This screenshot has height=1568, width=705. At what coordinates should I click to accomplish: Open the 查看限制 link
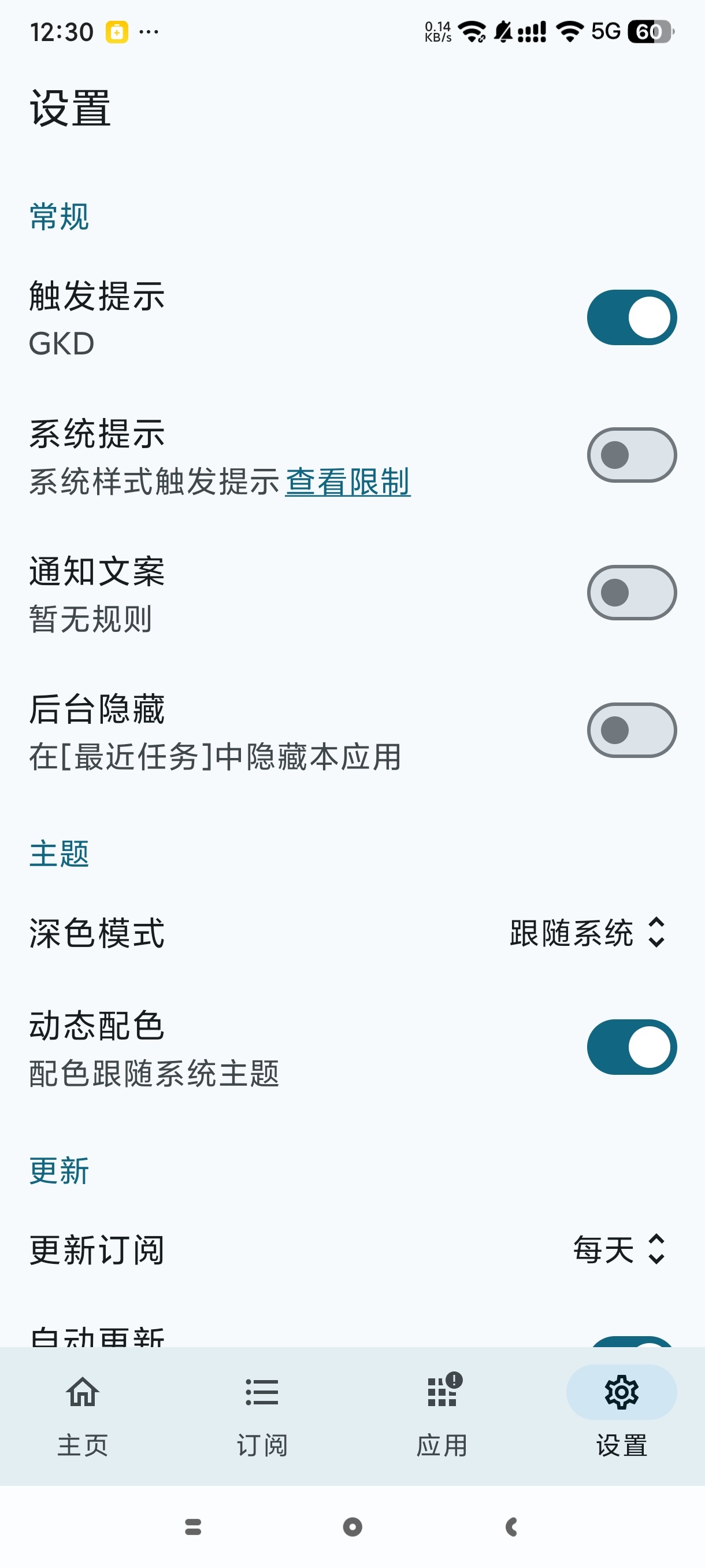[347, 482]
